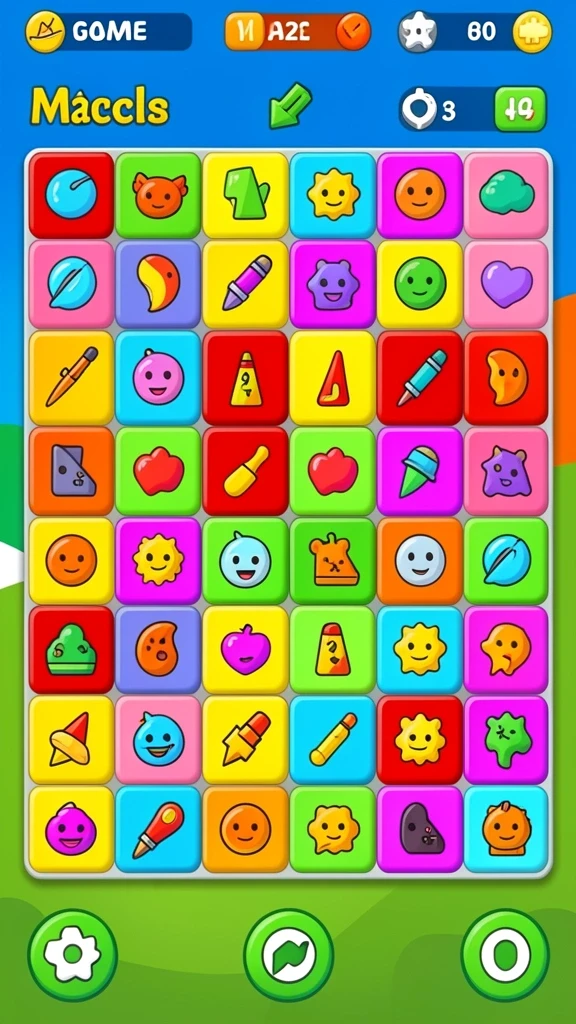This screenshot has width=576, height=1024.
Task: Pick the green cactus on yellow tile
Action: point(246,195)
